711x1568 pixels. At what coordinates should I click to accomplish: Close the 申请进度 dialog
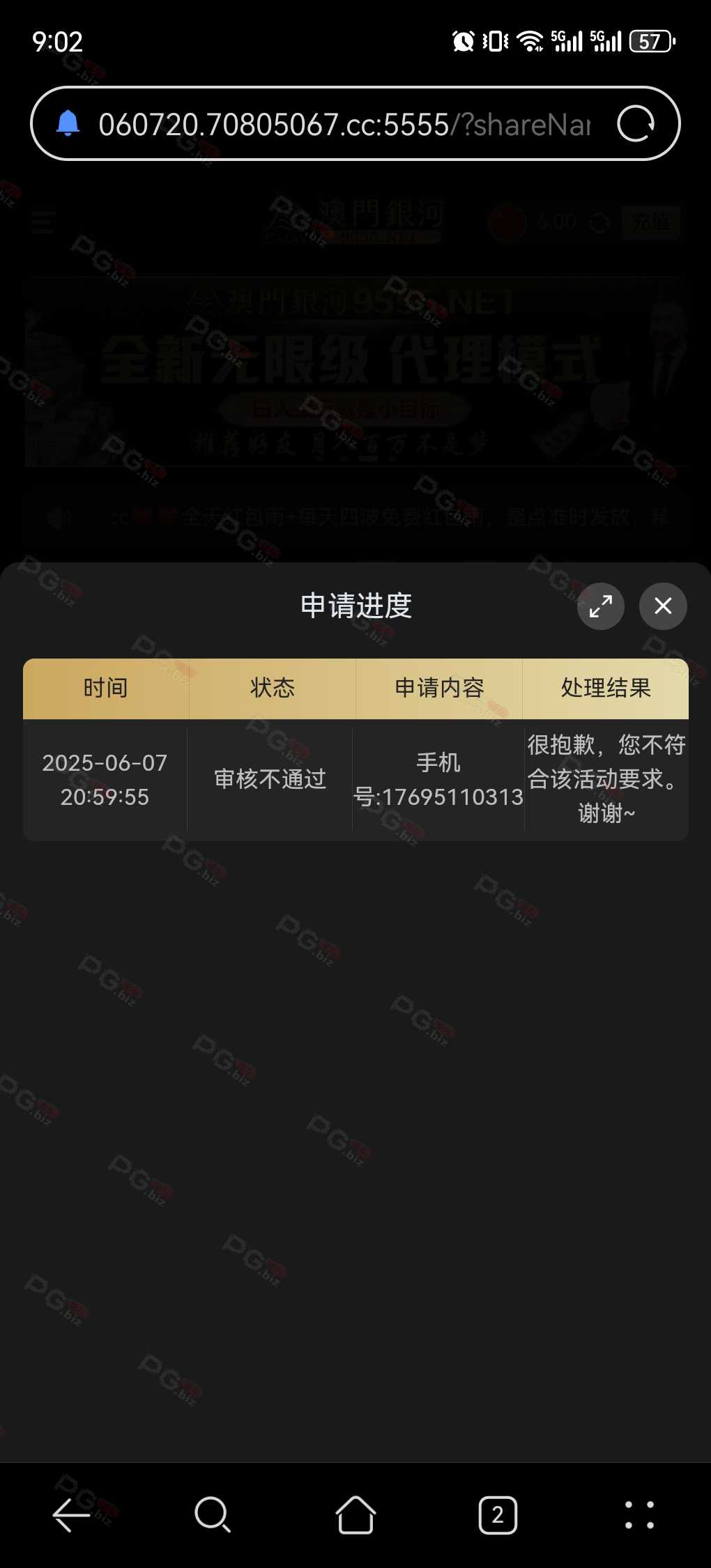click(x=663, y=606)
